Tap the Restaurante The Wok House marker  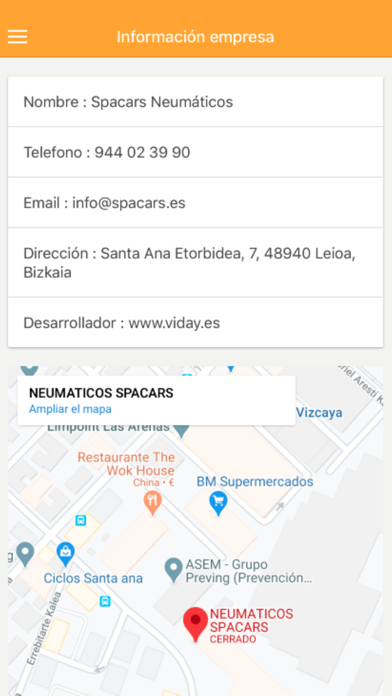(x=153, y=503)
